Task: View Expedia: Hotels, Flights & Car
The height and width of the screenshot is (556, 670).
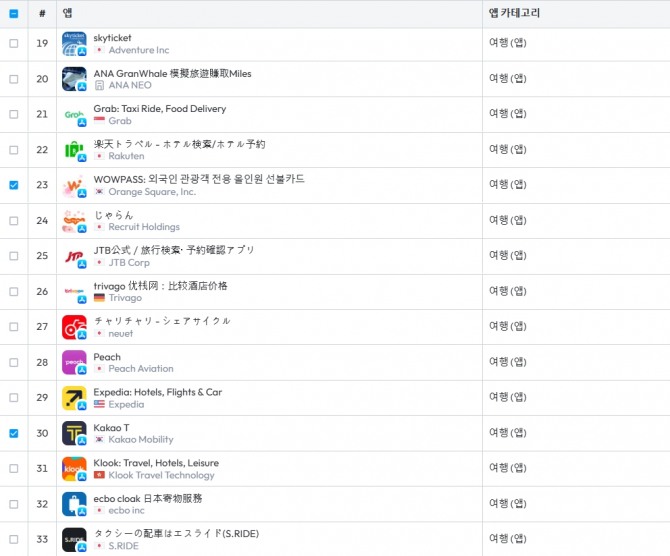Action: (157, 392)
